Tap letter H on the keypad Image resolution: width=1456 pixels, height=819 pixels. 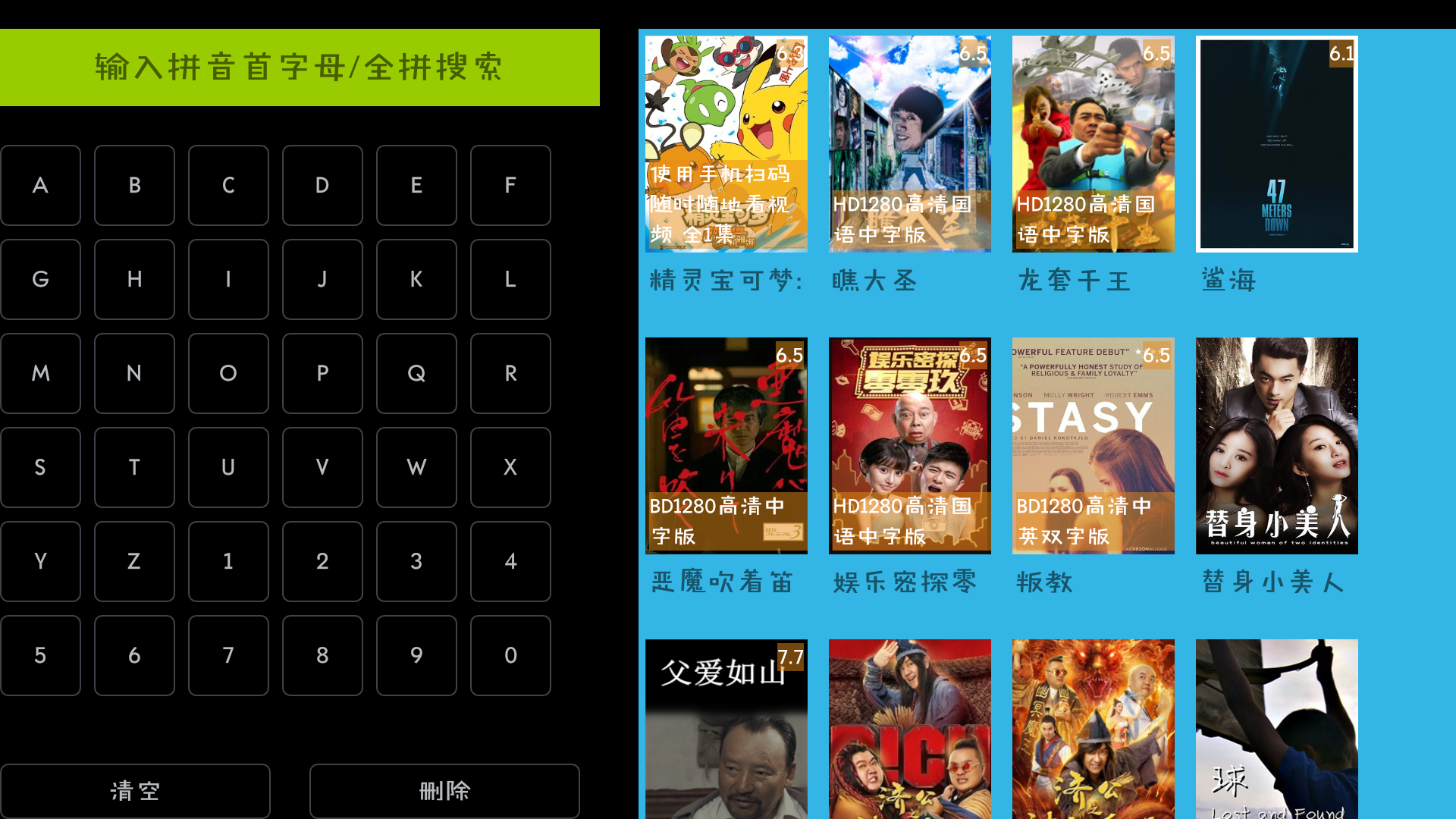(x=134, y=279)
